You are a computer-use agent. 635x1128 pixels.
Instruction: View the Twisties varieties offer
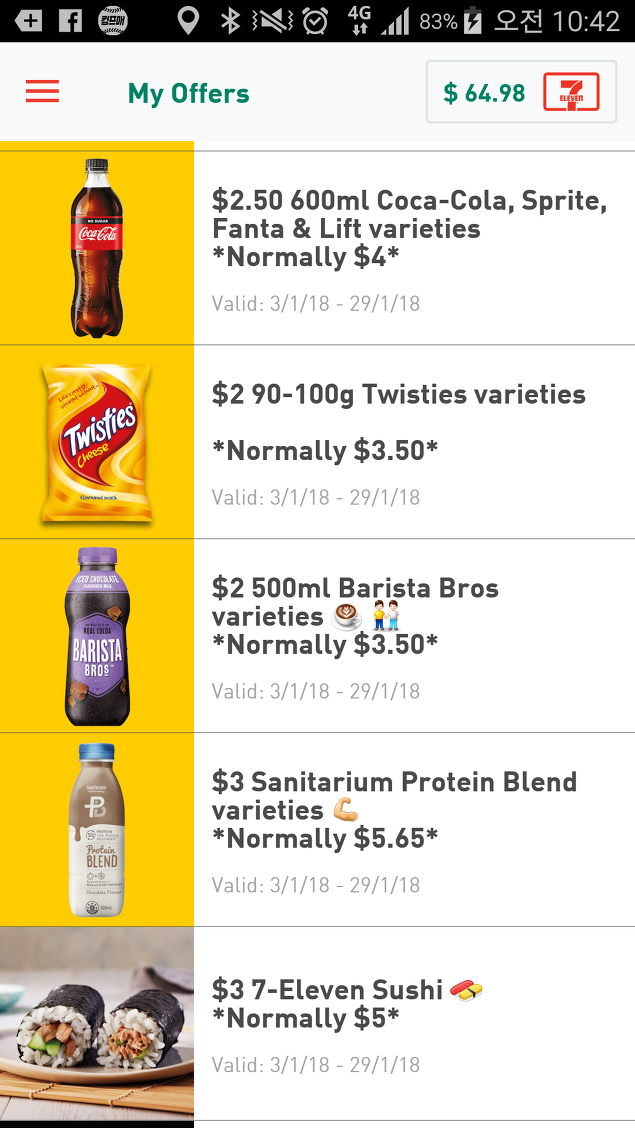point(317,442)
